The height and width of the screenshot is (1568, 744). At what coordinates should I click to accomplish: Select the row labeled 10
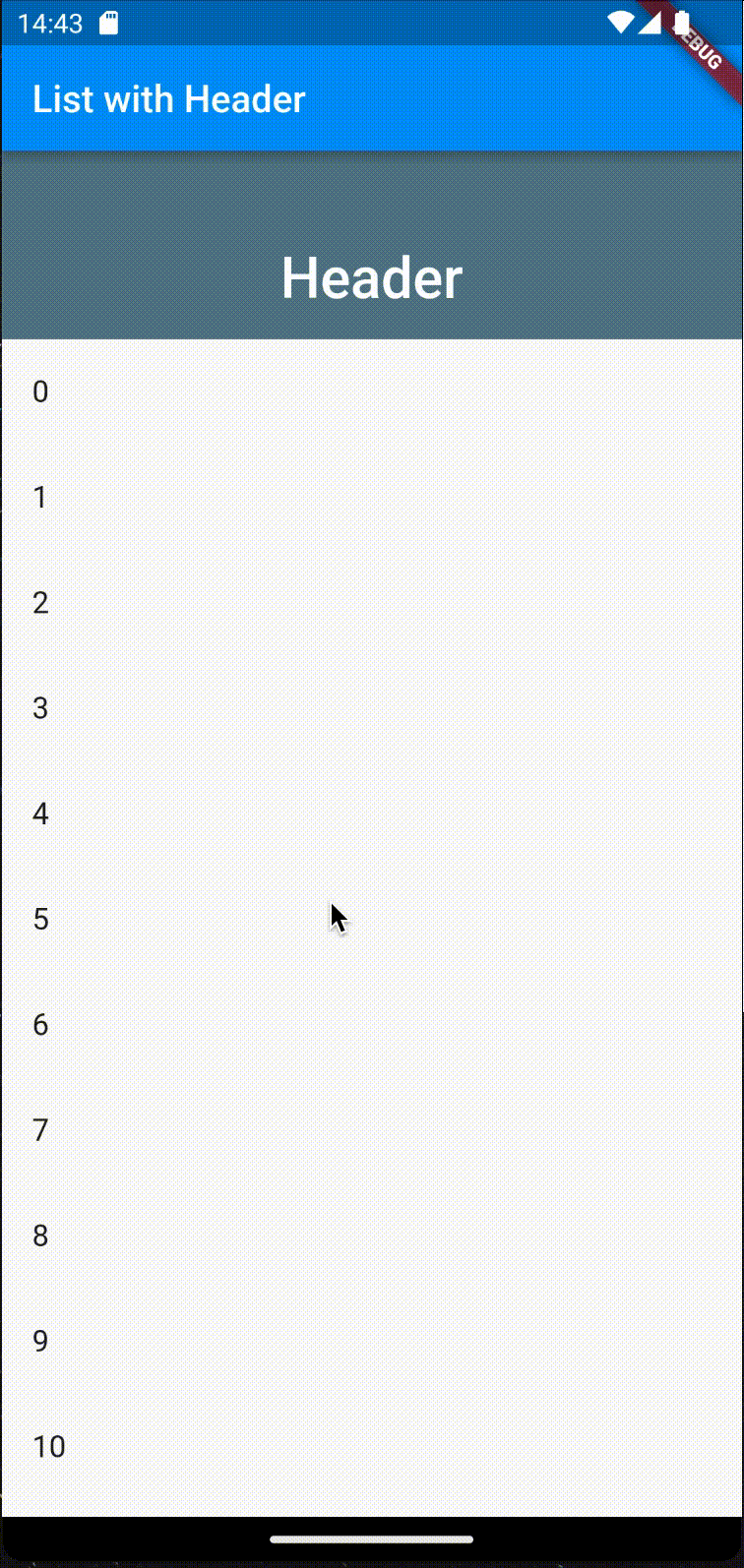click(x=372, y=1446)
